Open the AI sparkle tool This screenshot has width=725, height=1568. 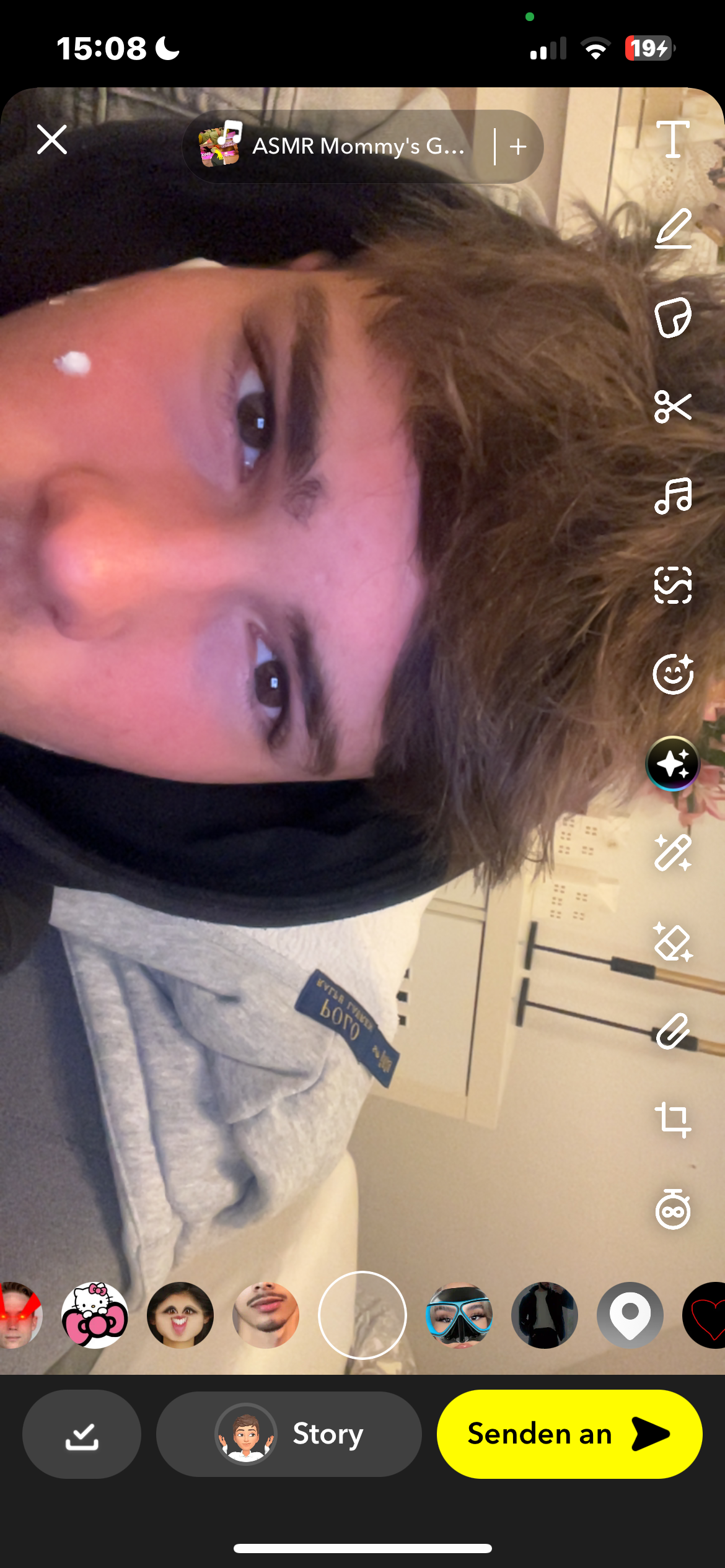pos(673,764)
